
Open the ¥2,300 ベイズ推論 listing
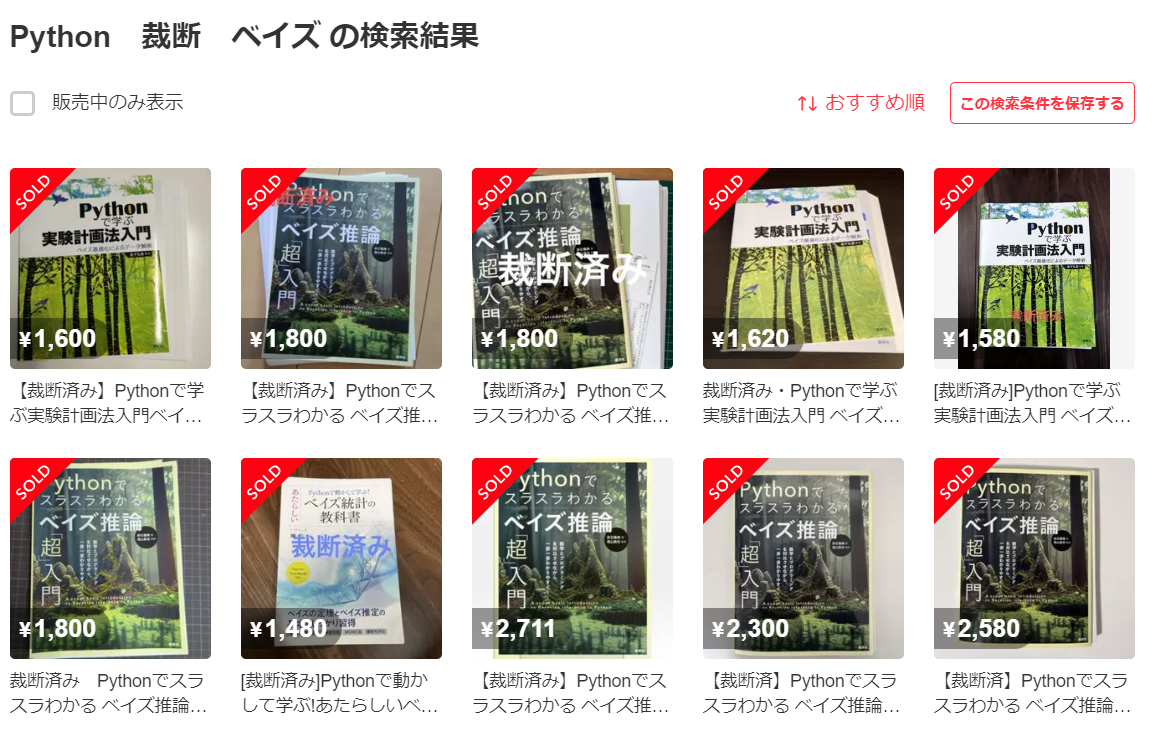pos(803,558)
